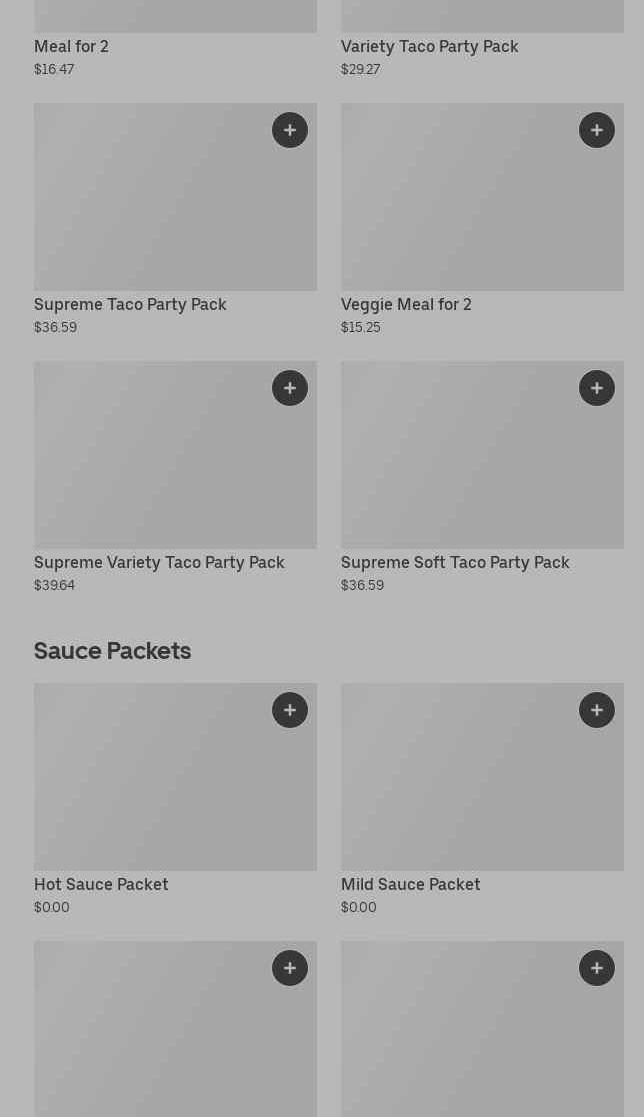Open the Variety Taco Party Pack item
Image resolution: width=644 pixels, height=1117 pixels.
tap(429, 46)
